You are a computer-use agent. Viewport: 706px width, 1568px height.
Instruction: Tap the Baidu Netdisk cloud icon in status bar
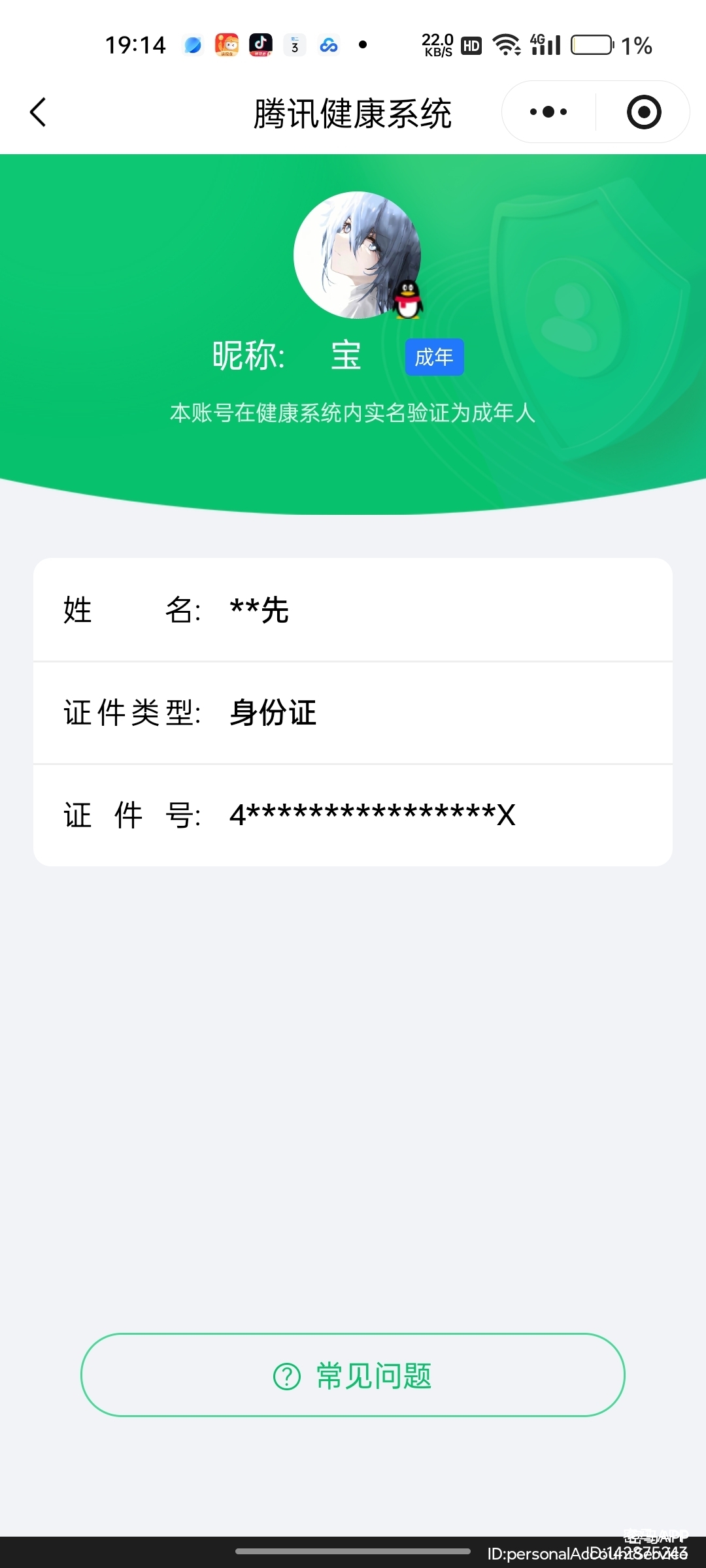[328, 44]
